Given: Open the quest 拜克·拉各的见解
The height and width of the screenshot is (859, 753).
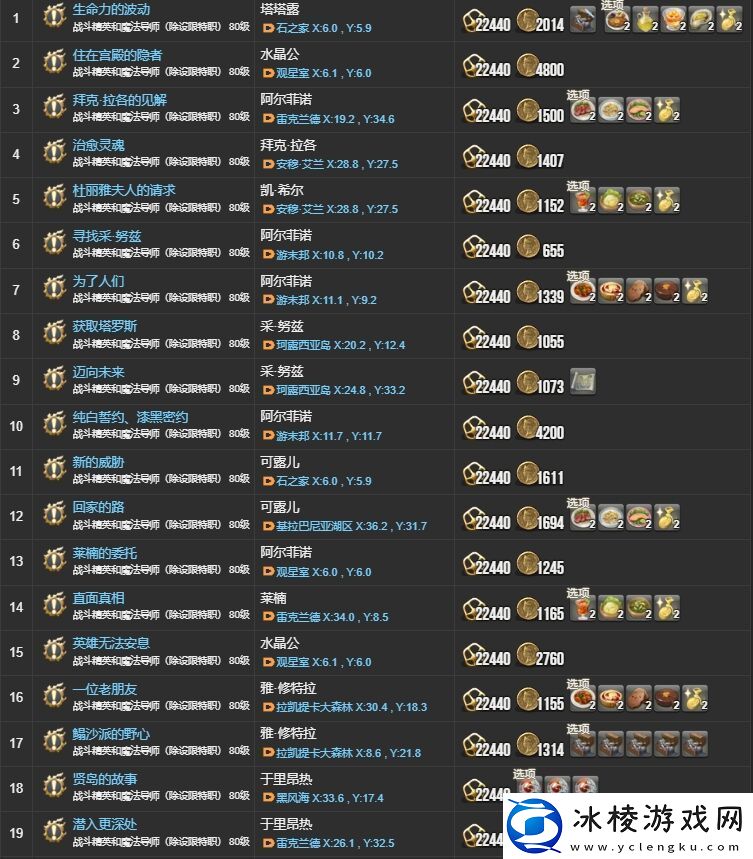Looking at the screenshot, I should coord(120,100).
